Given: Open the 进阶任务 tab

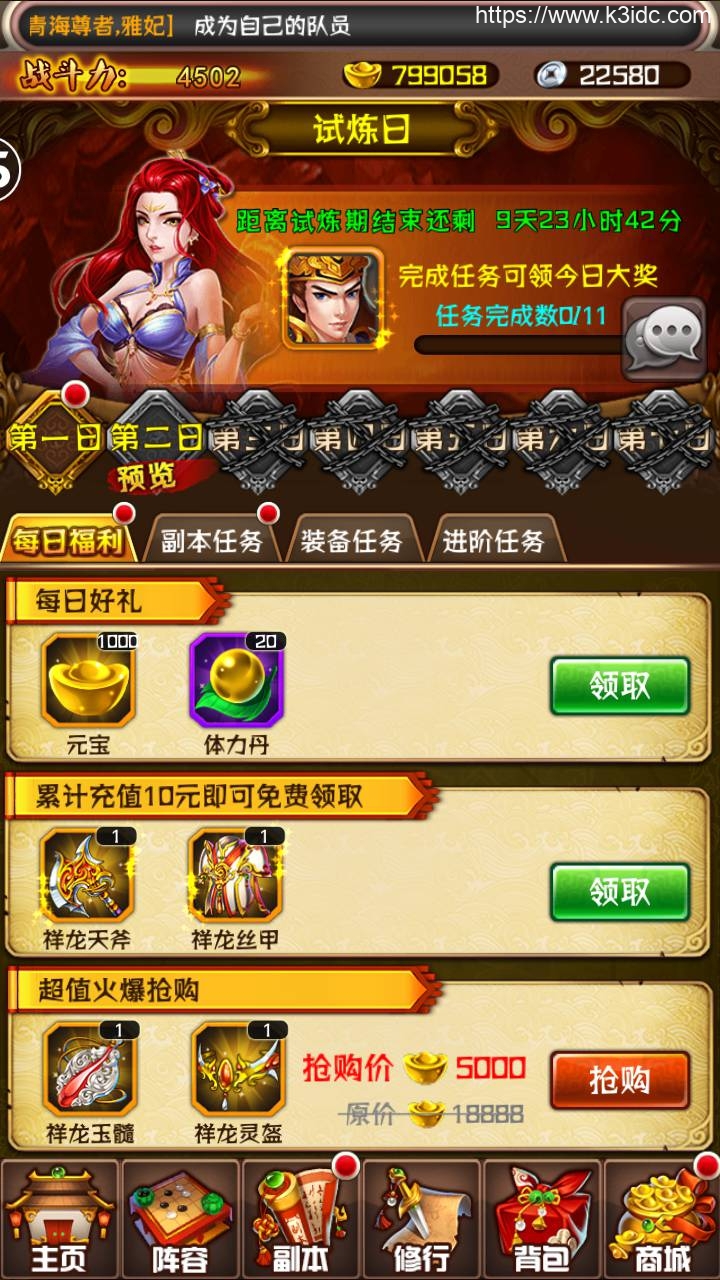Looking at the screenshot, I should [x=494, y=541].
